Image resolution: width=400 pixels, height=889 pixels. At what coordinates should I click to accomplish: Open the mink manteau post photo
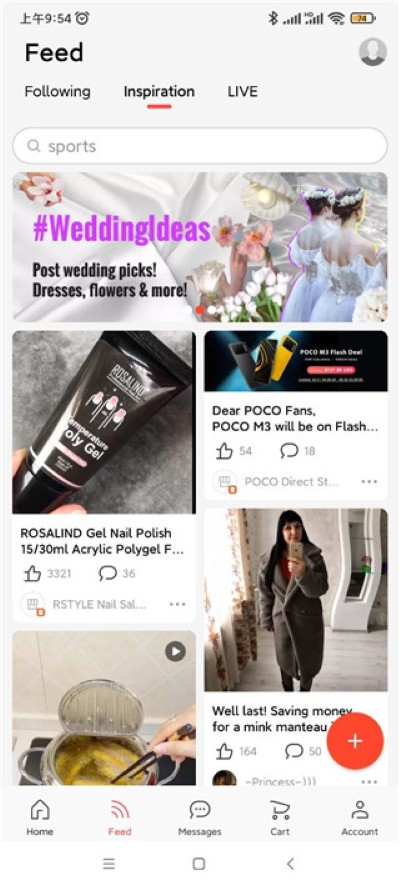point(296,600)
